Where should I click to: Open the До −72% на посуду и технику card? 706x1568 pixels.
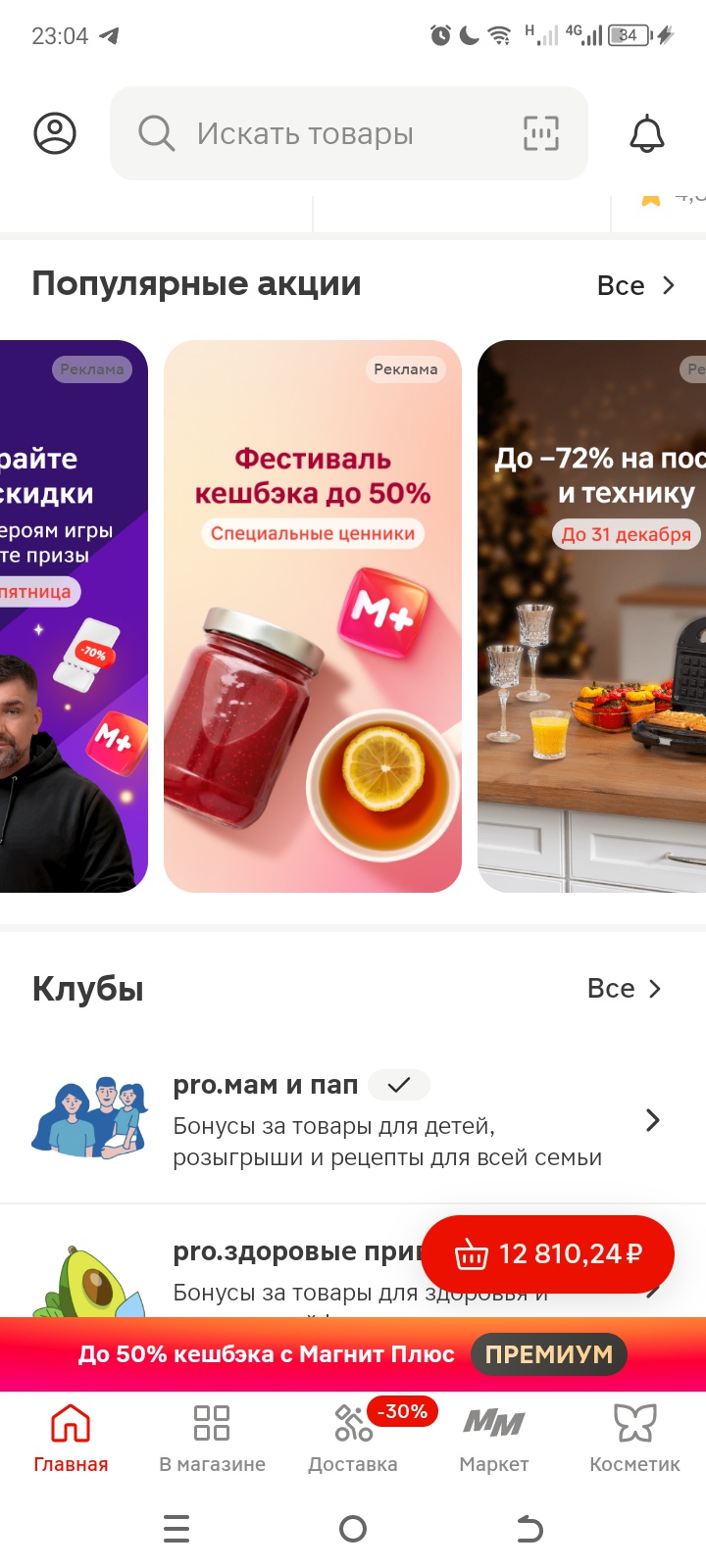pyautogui.click(x=593, y=615)
